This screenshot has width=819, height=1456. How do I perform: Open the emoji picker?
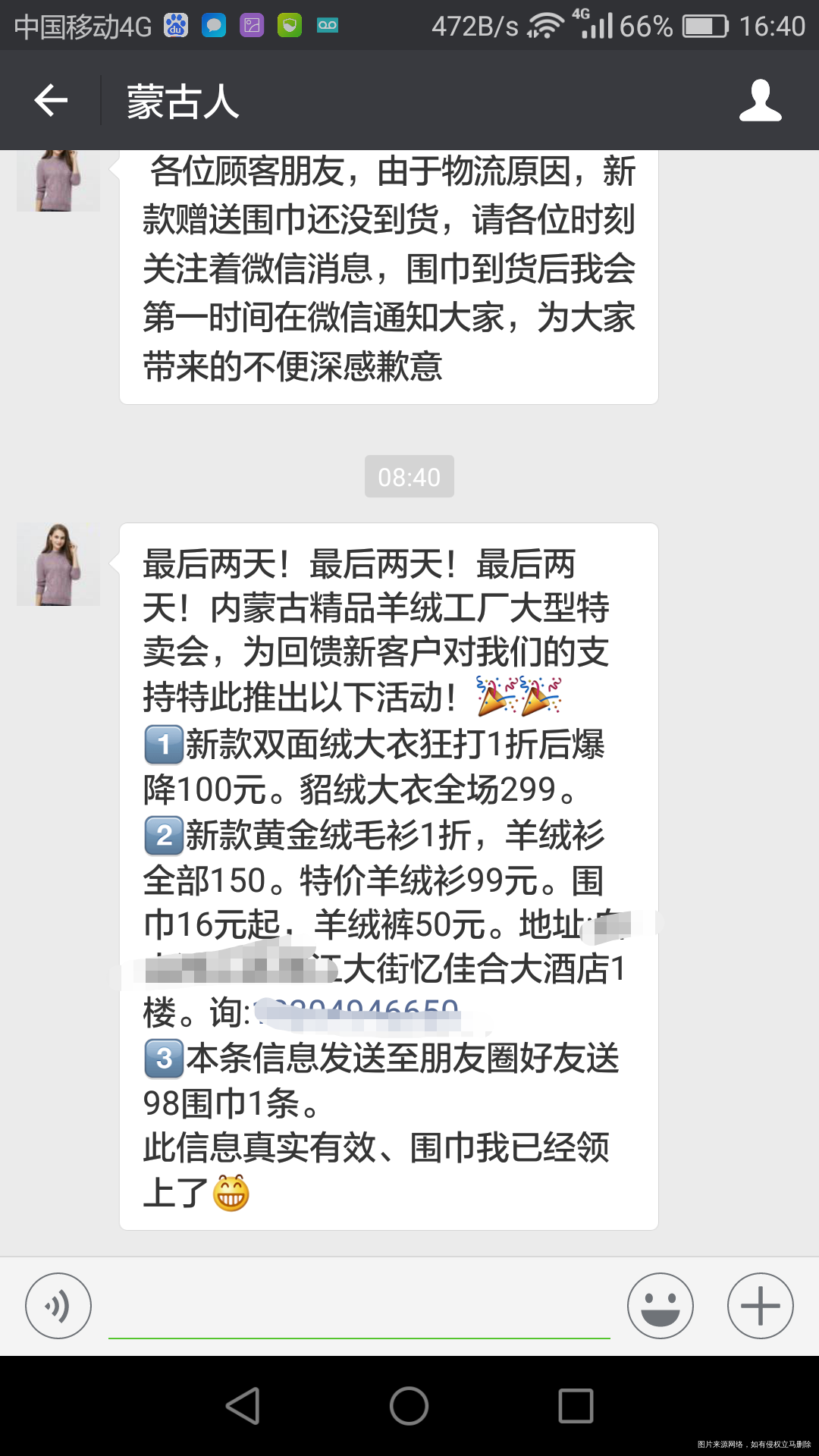click(x=662, y=1306)
